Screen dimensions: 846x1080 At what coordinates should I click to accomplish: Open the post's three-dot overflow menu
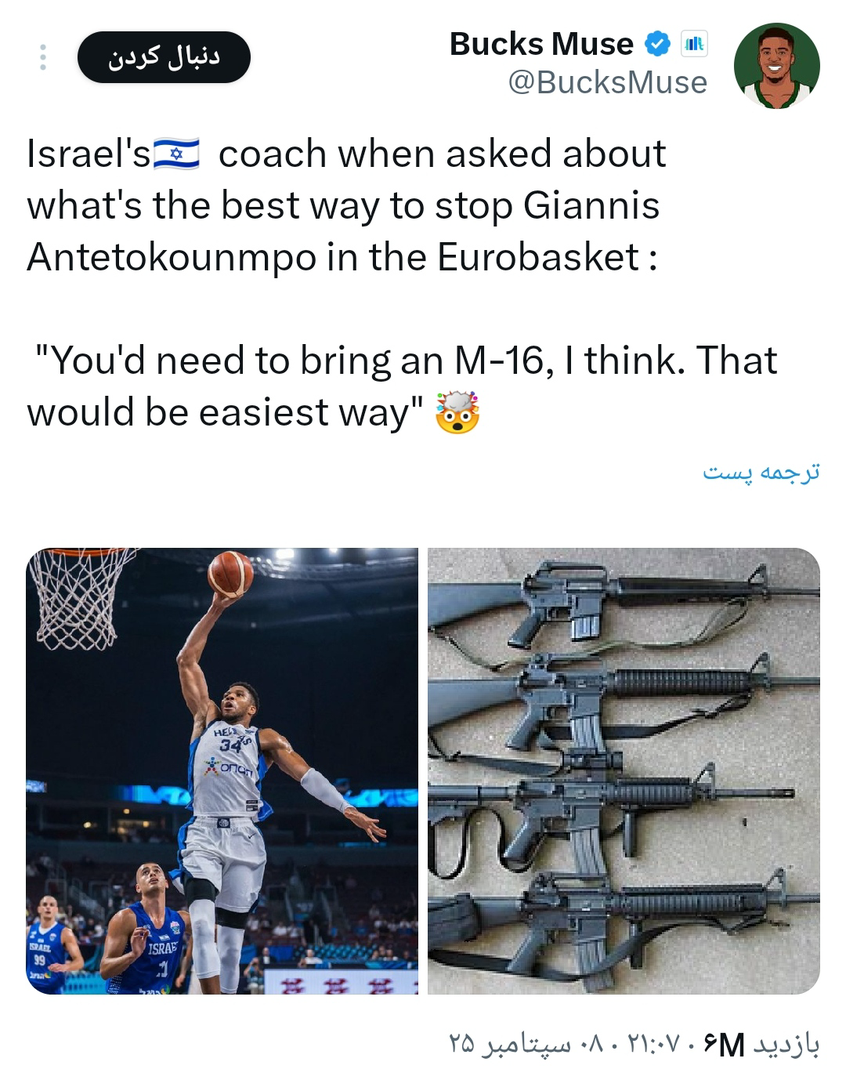(43, 58)
